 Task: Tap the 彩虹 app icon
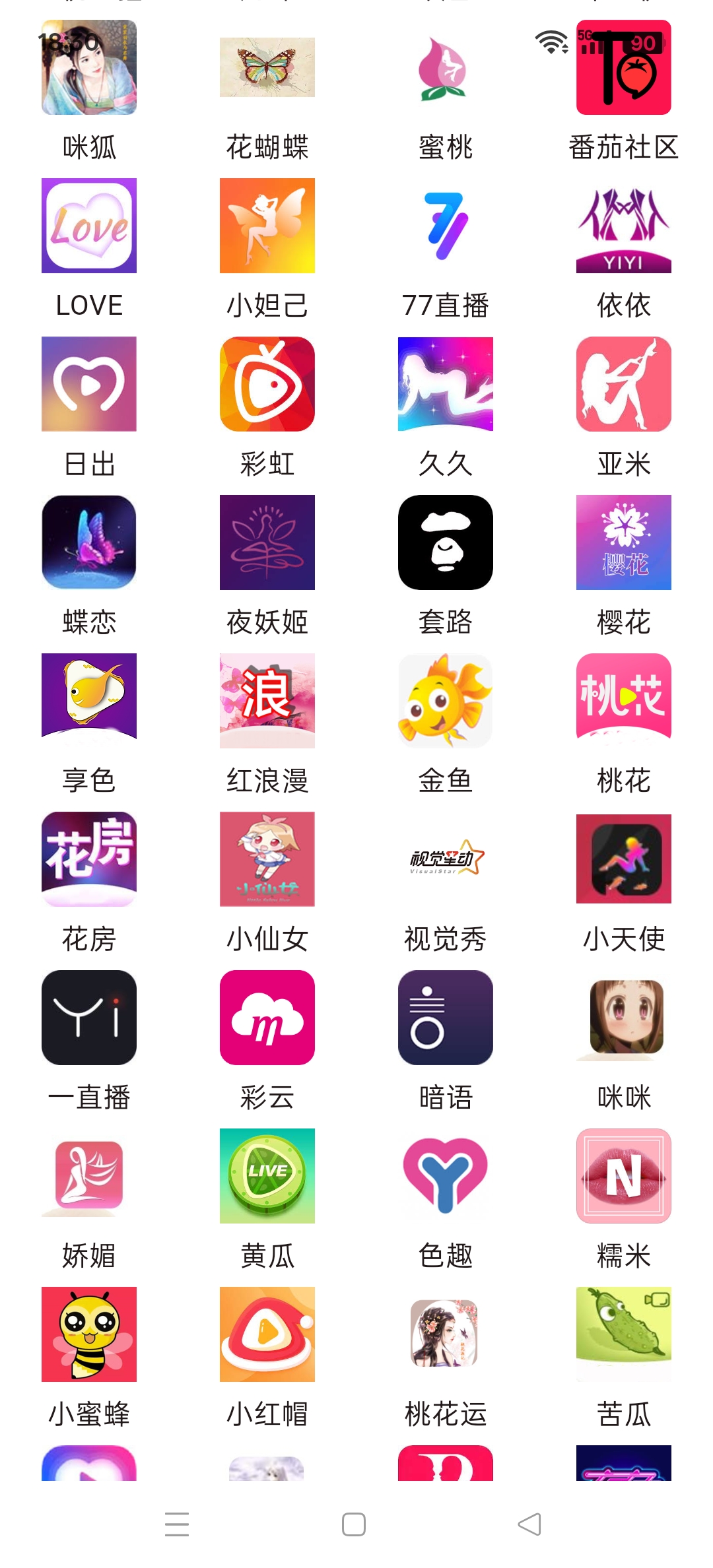tap(267, 384)
